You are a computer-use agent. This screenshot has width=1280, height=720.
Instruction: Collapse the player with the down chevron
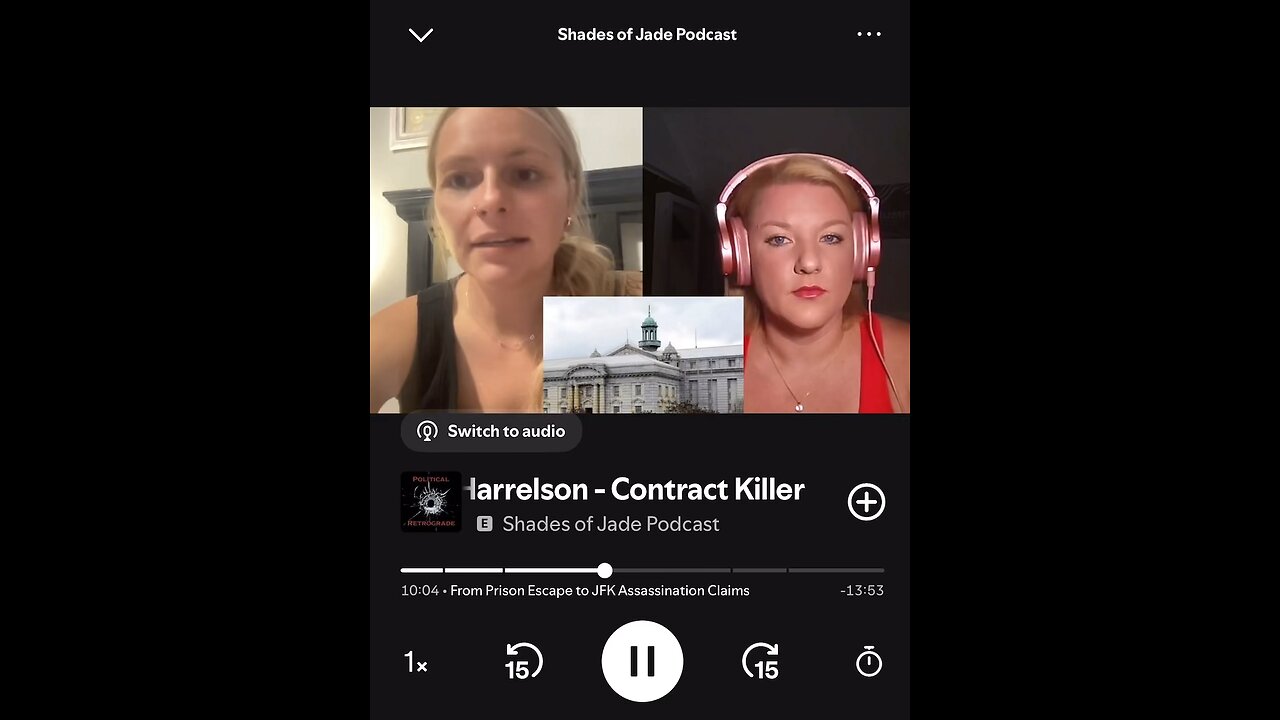[x=421, y=35]
